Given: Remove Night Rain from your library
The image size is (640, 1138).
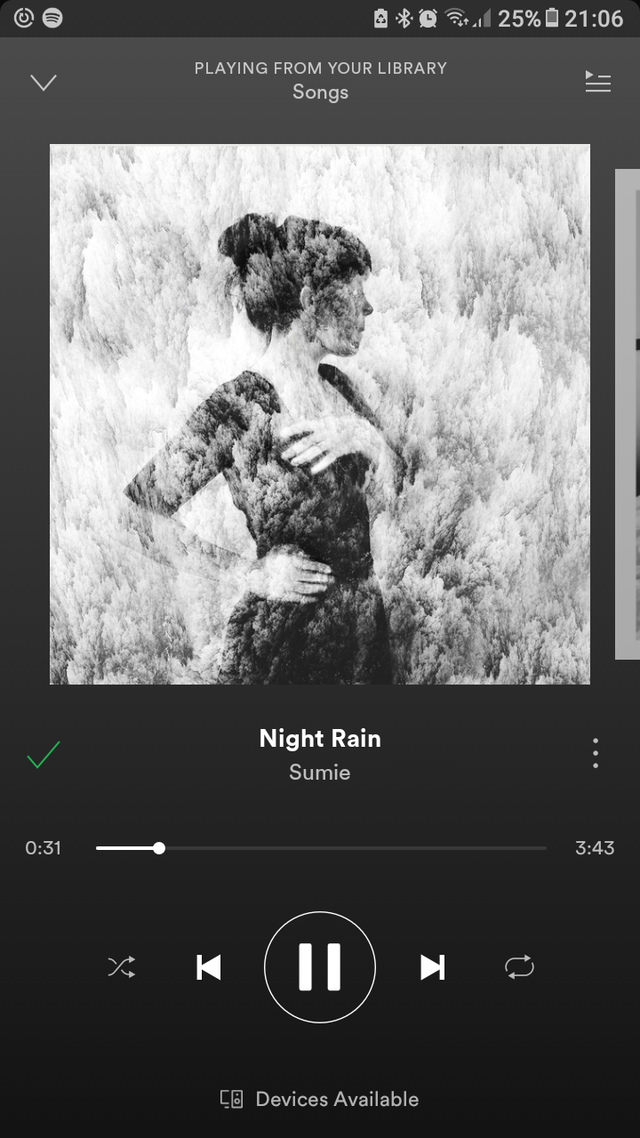Looking at the screenshot, I should tap(44, 755).
